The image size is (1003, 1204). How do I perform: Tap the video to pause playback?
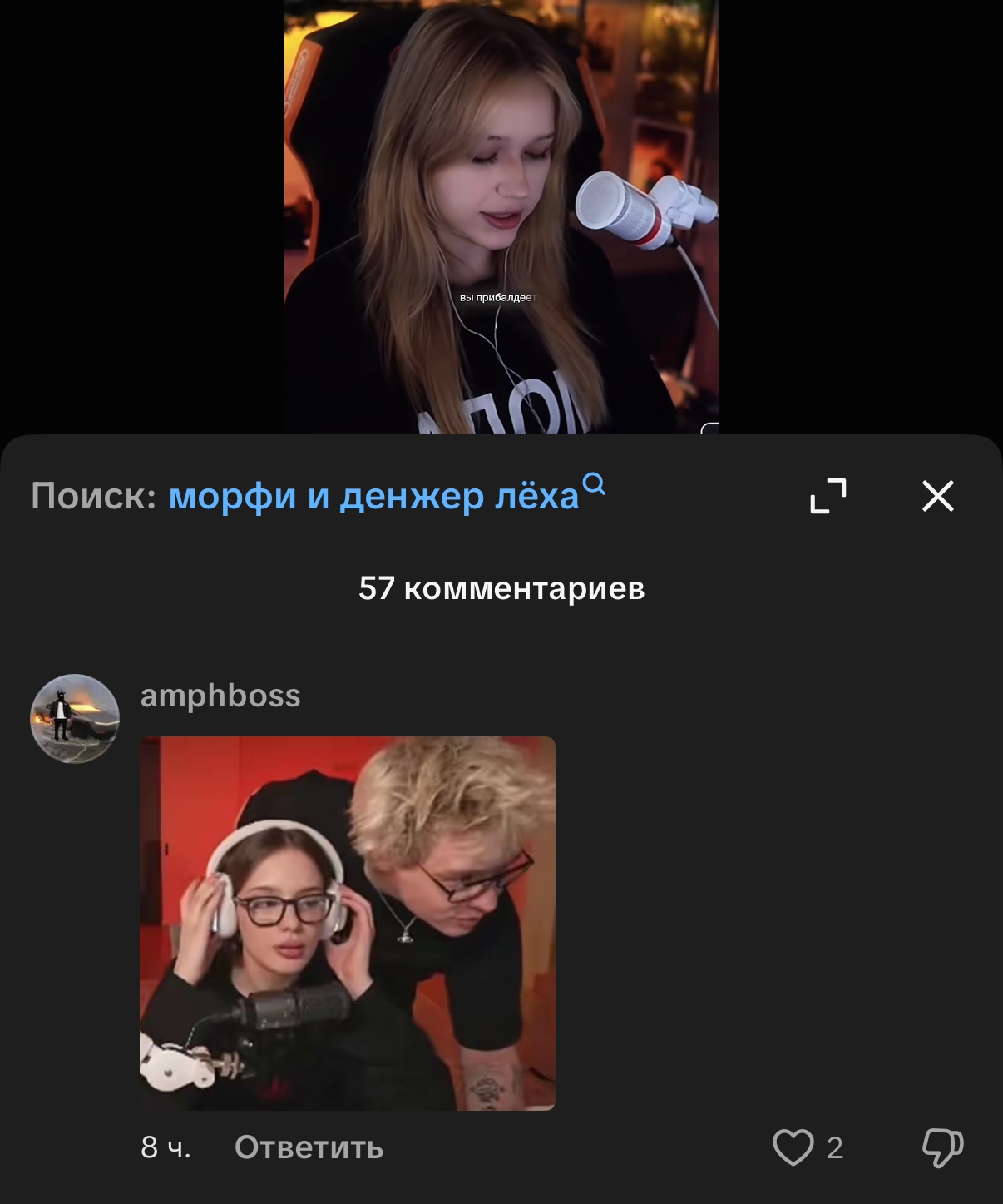(x=501, y=216)
